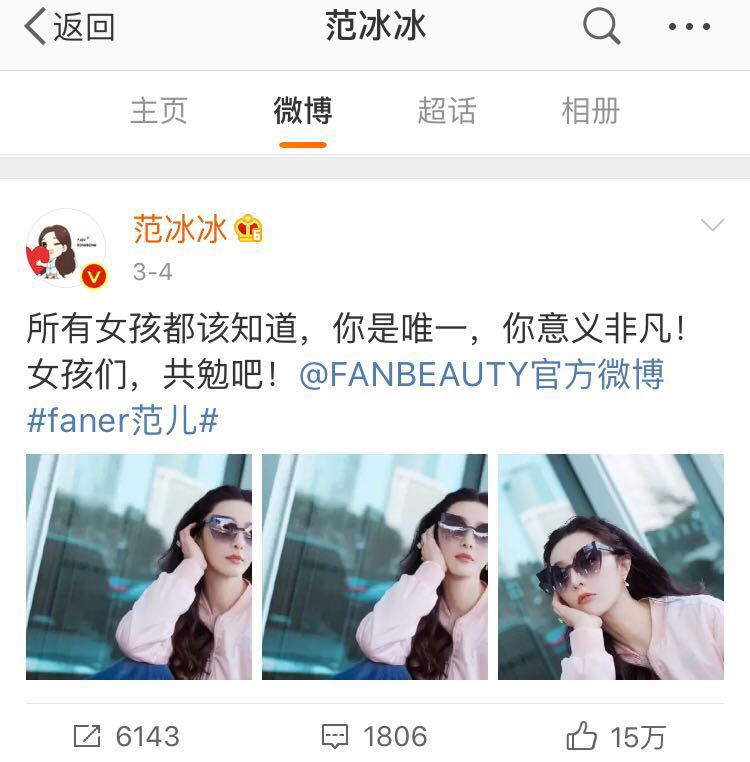Open the @FANBEAUTY官方微博 mention link
Image resolution: width=750 pixels, height=762 pixels.
click(481, 375)
